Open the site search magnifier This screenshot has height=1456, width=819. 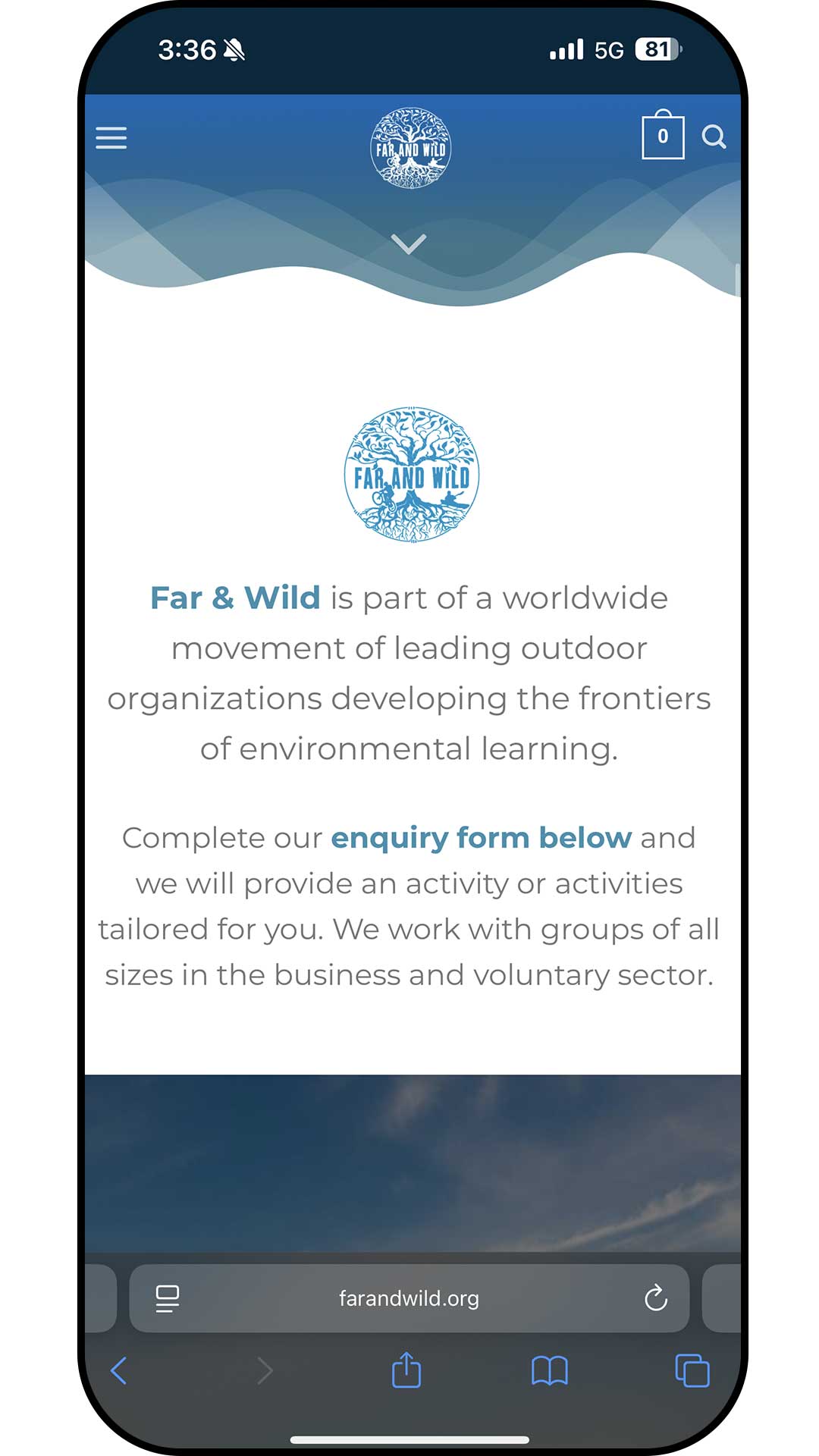pos(714,136)
